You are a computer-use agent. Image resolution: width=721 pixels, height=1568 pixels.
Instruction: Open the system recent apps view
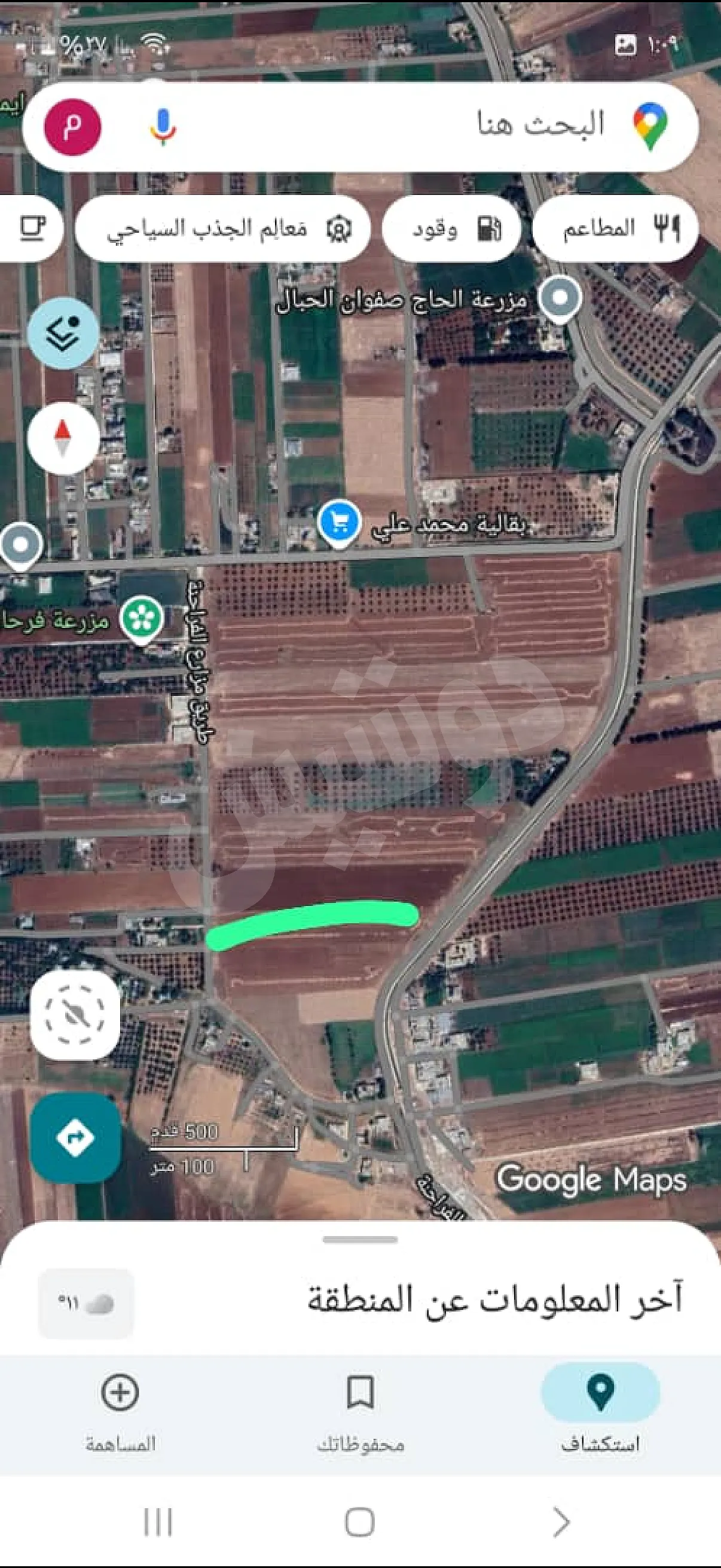point(158,1523)
